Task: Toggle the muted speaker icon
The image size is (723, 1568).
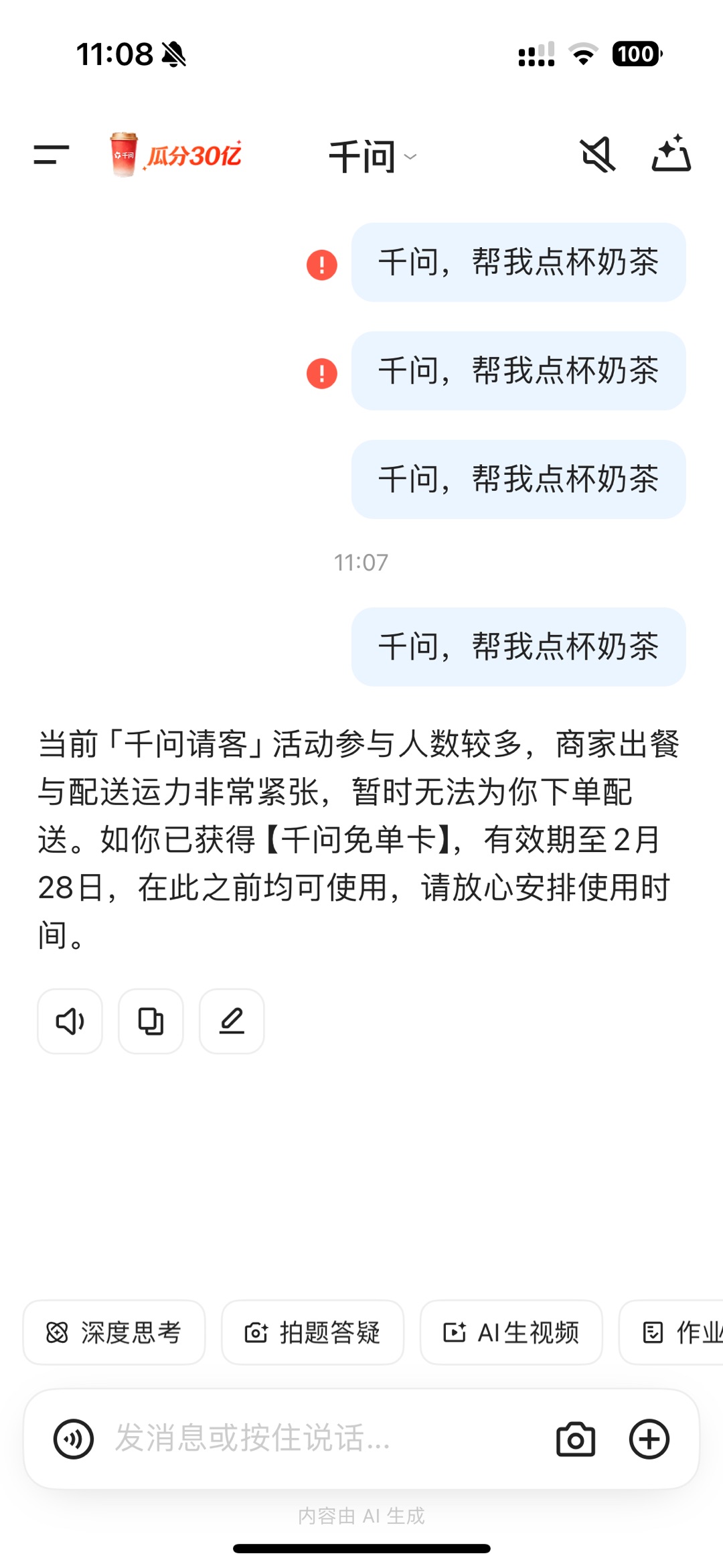Action: [597, 155]
